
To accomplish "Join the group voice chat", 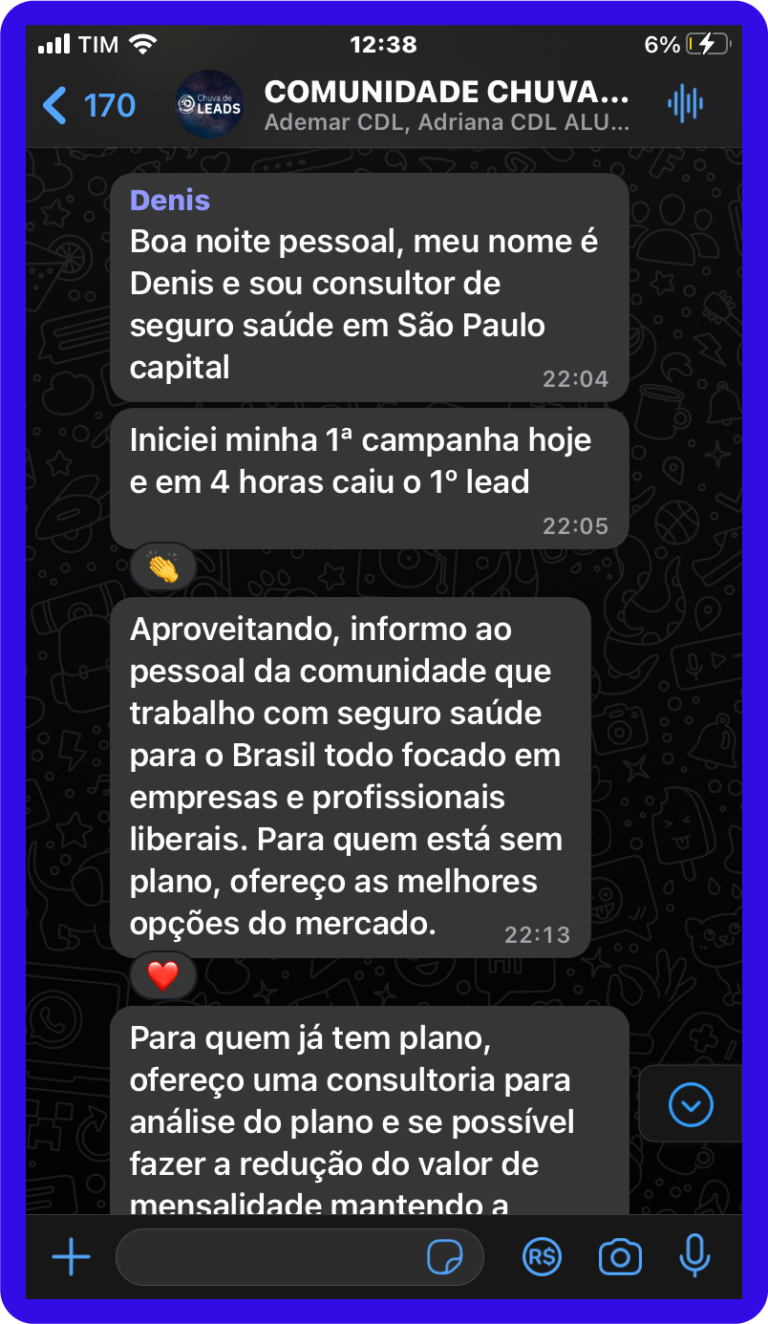I will (686, 104).
